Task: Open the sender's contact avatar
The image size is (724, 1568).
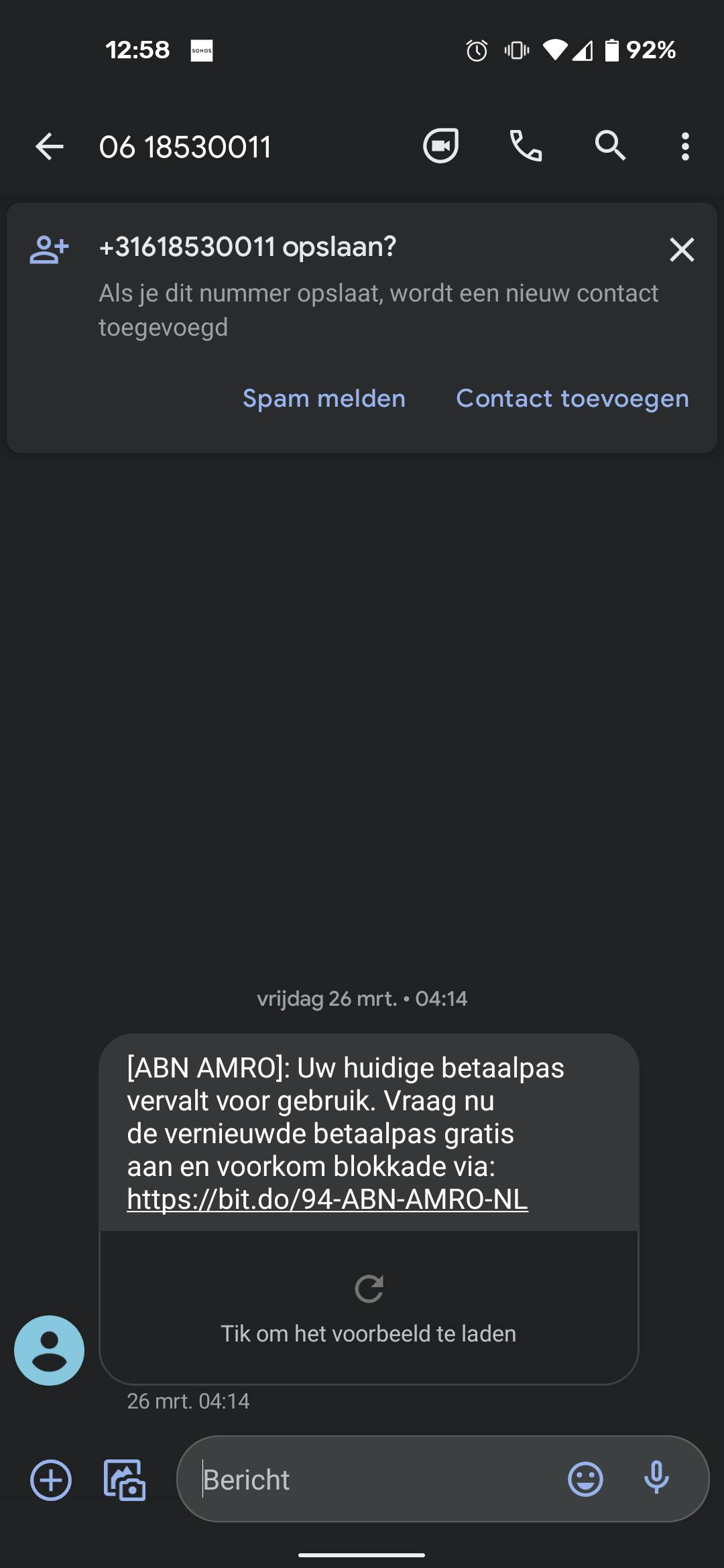Action: pos(50,1350)
